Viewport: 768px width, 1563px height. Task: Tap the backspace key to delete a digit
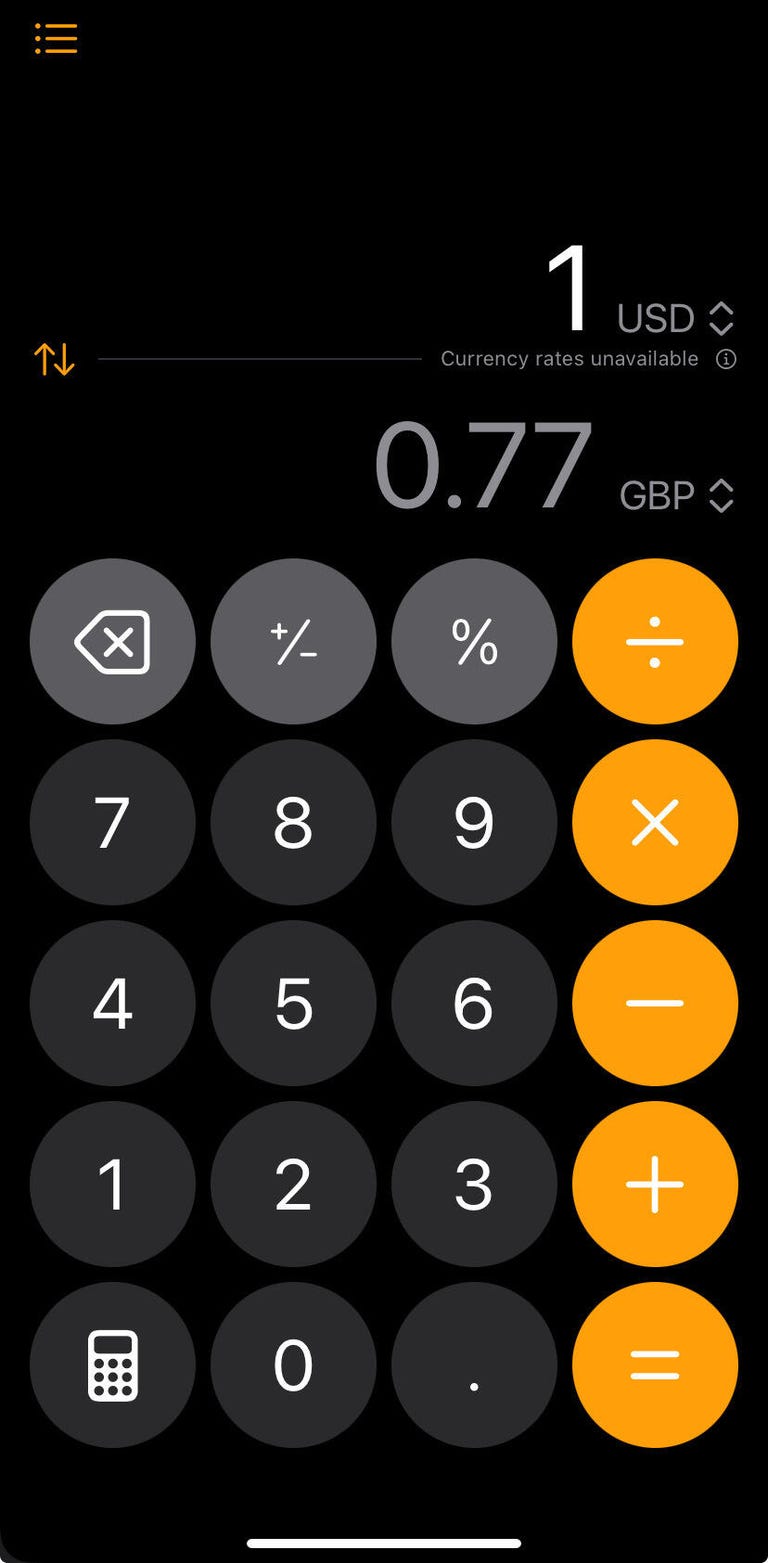(x=112, y=641)
